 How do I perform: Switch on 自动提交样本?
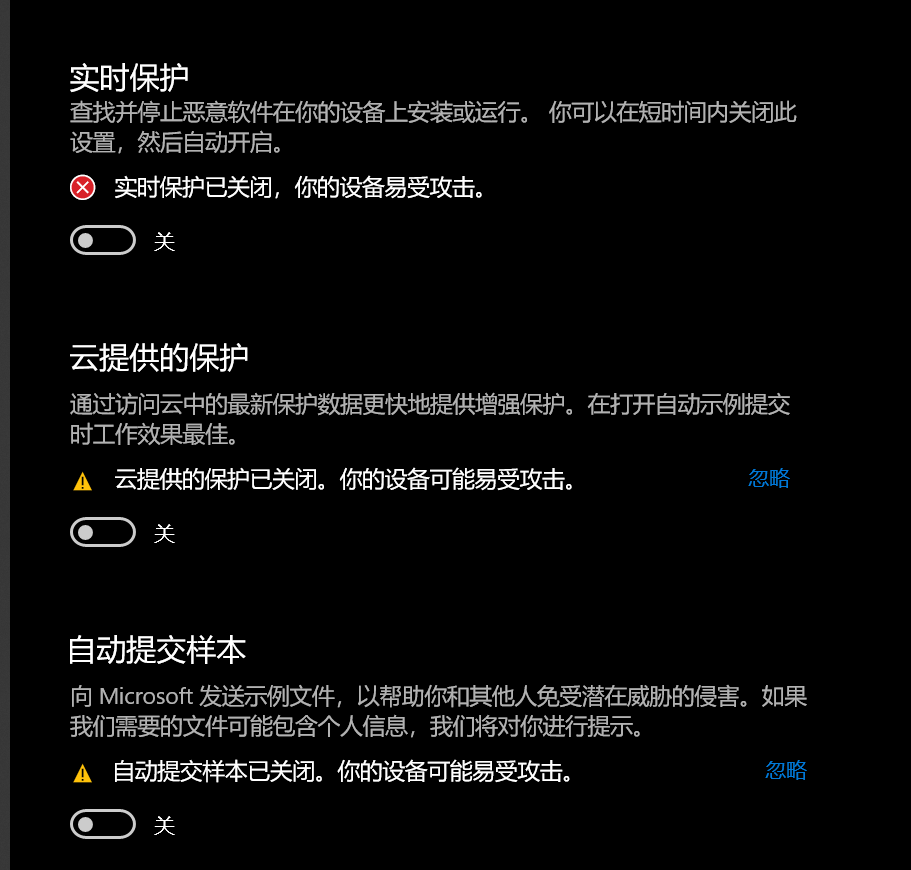102,825
